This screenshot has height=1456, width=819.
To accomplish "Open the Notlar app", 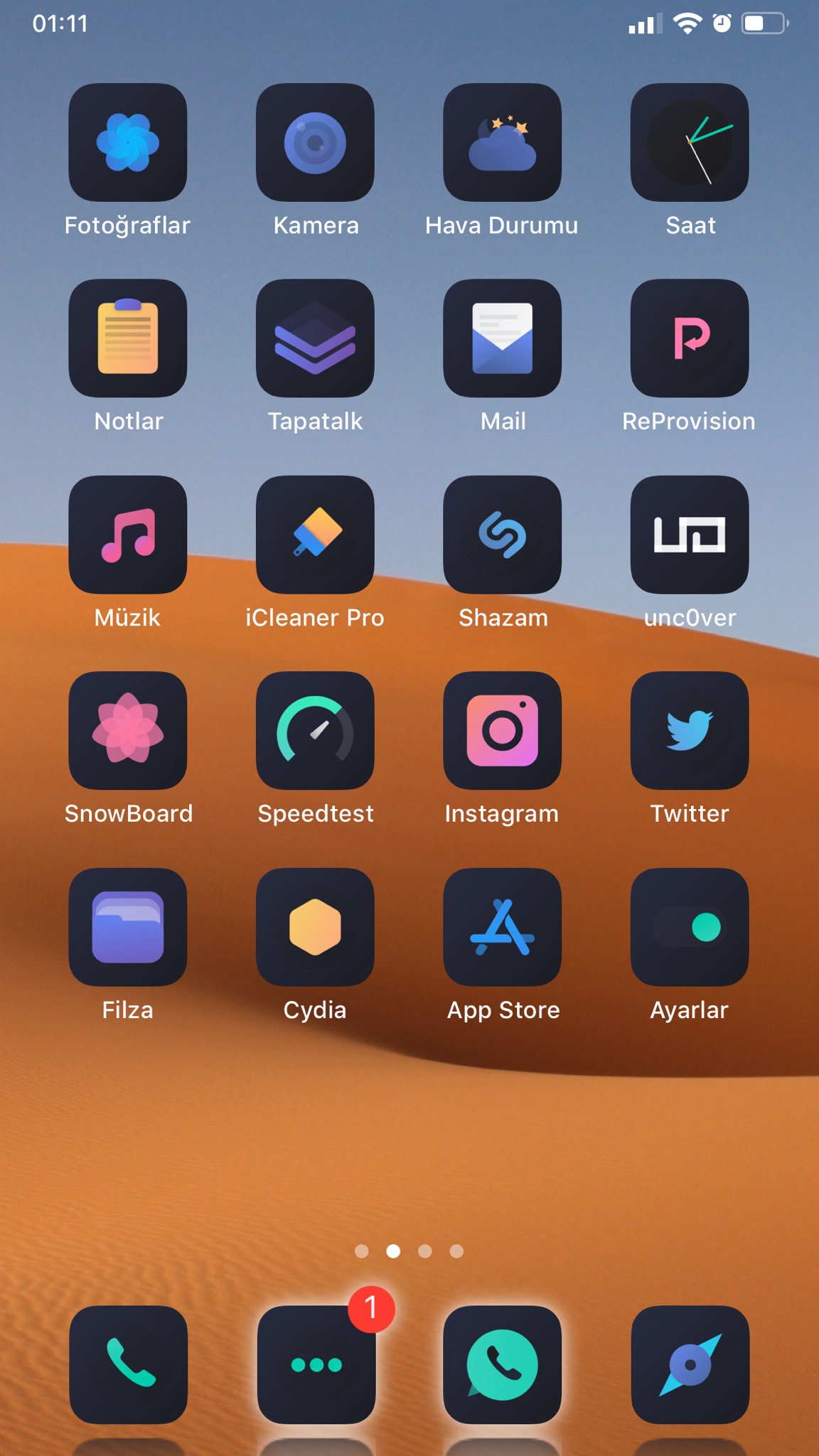I will tap(128, 338).
